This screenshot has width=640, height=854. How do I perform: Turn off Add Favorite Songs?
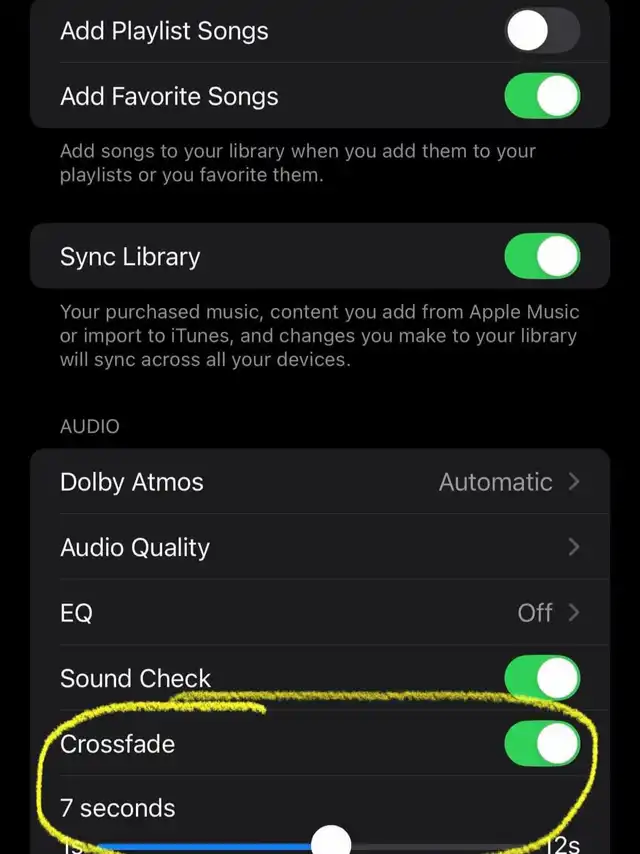(x=542, y=97)
